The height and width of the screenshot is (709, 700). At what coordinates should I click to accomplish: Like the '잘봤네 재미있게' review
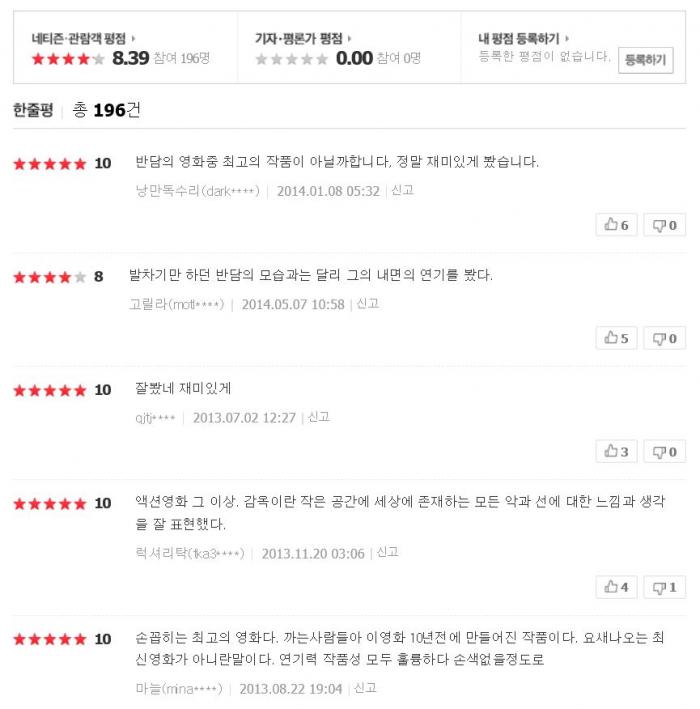[x=616, y=451]
